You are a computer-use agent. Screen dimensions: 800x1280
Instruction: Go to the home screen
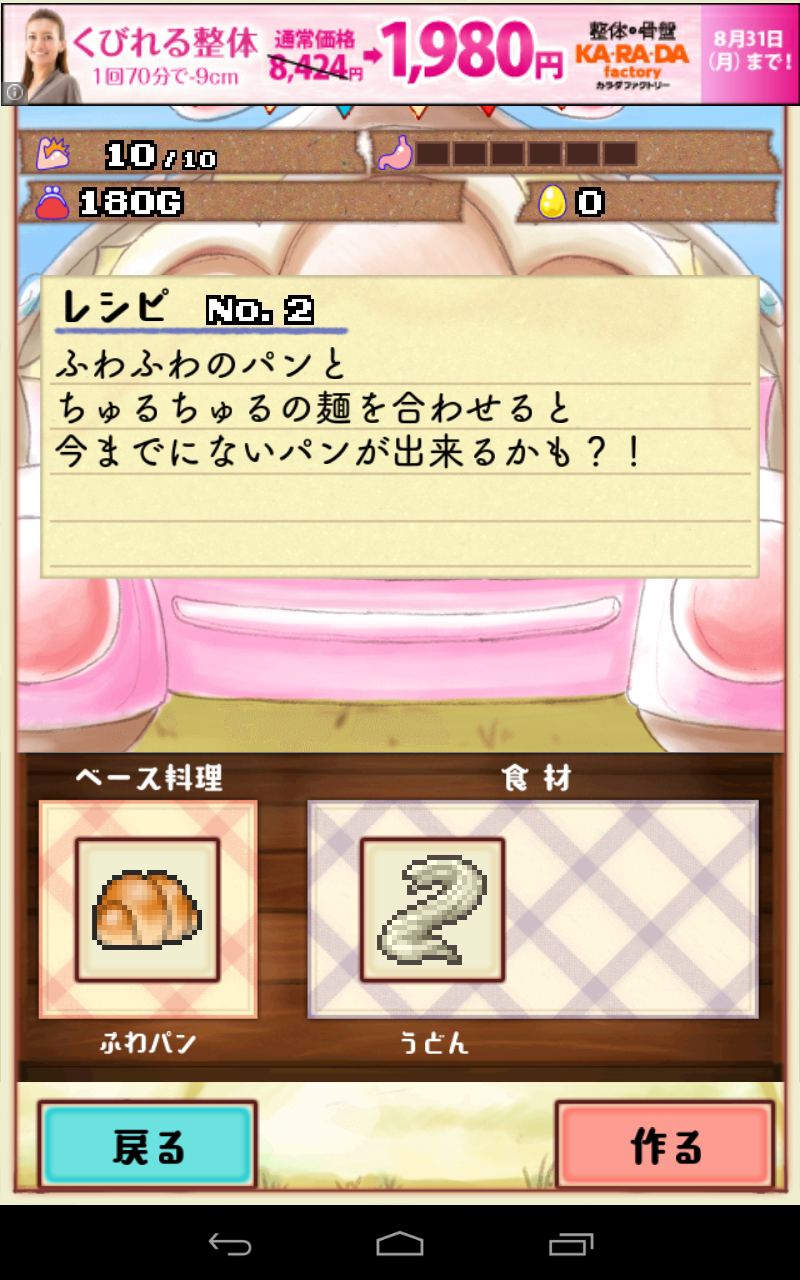[x=400, y=1243]
